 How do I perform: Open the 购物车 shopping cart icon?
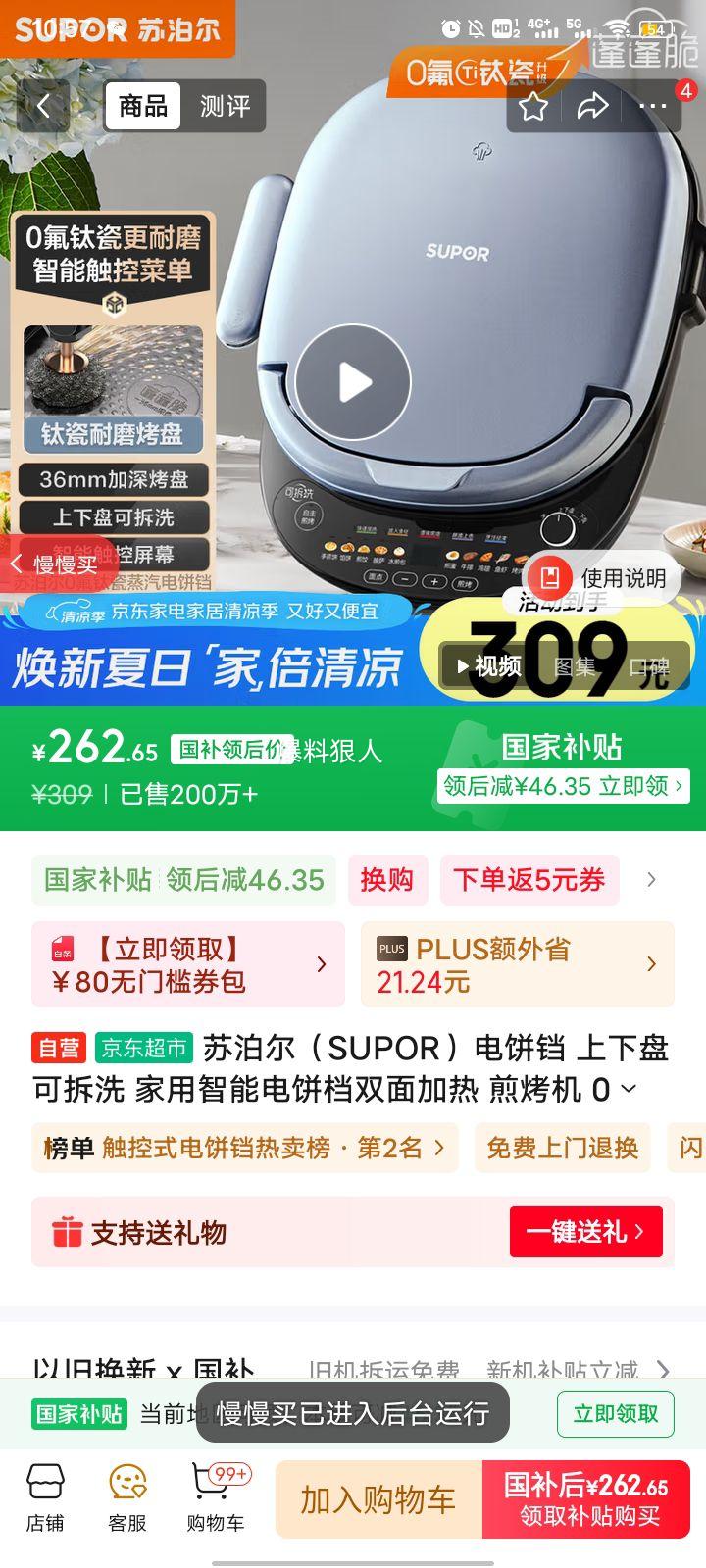(214, 1495)
